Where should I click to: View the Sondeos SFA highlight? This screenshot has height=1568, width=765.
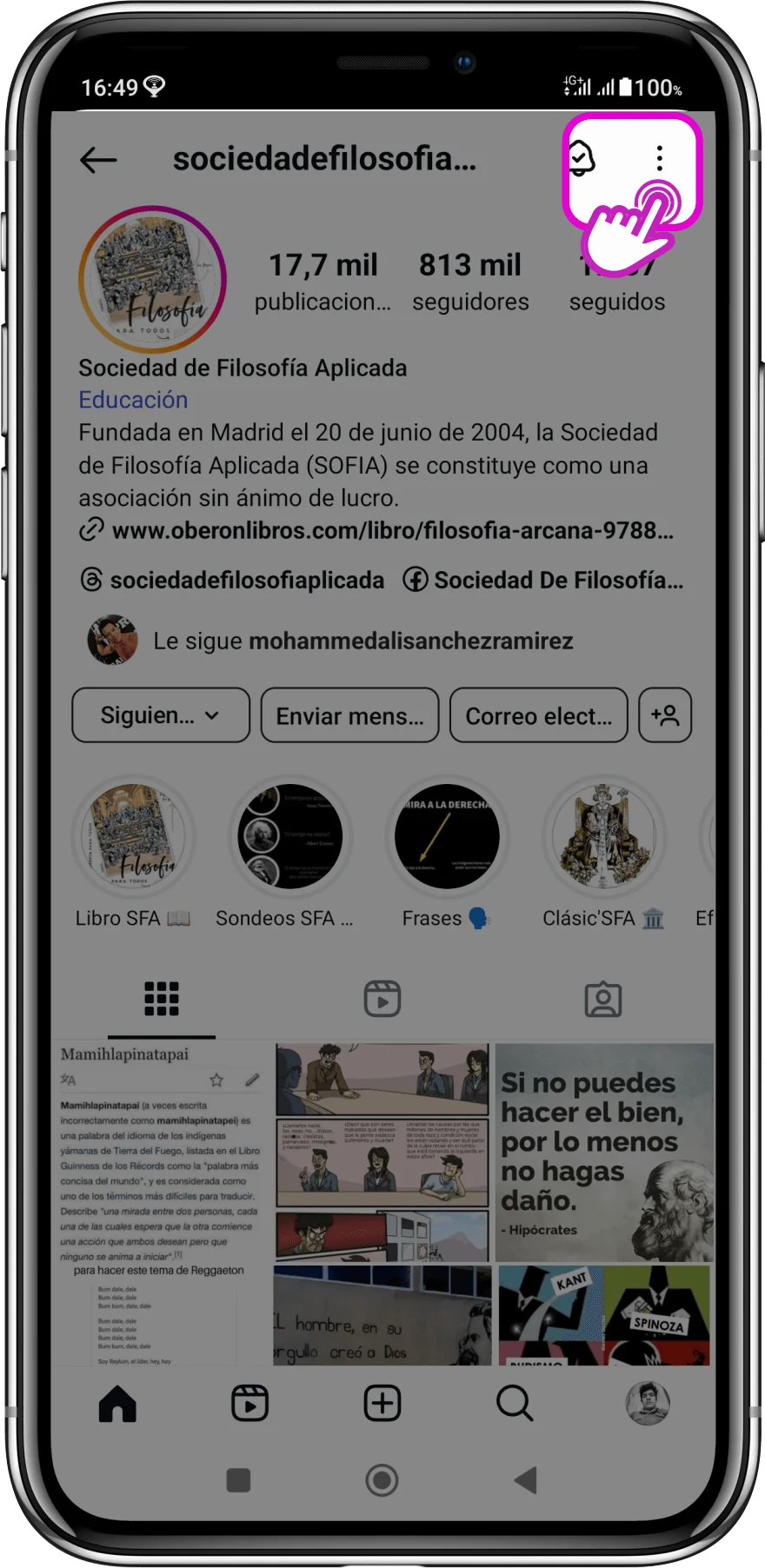click(x=289, y=837)
